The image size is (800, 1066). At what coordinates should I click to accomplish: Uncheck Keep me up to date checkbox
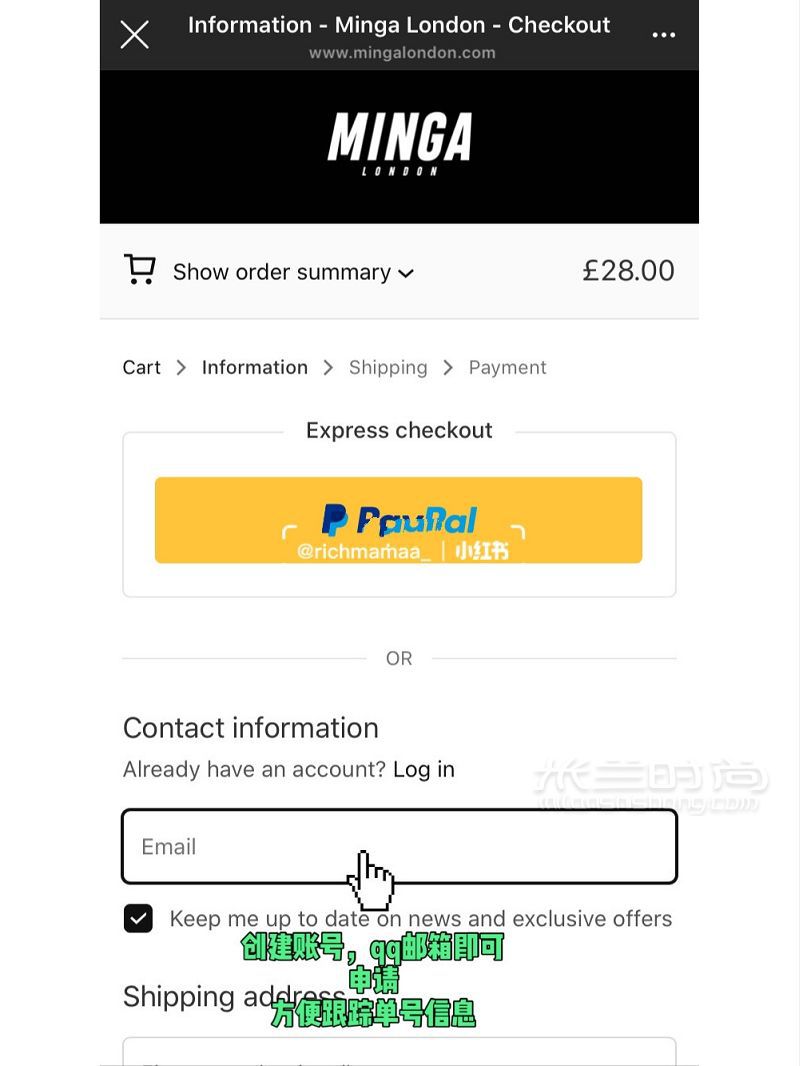tap(138, 918)
